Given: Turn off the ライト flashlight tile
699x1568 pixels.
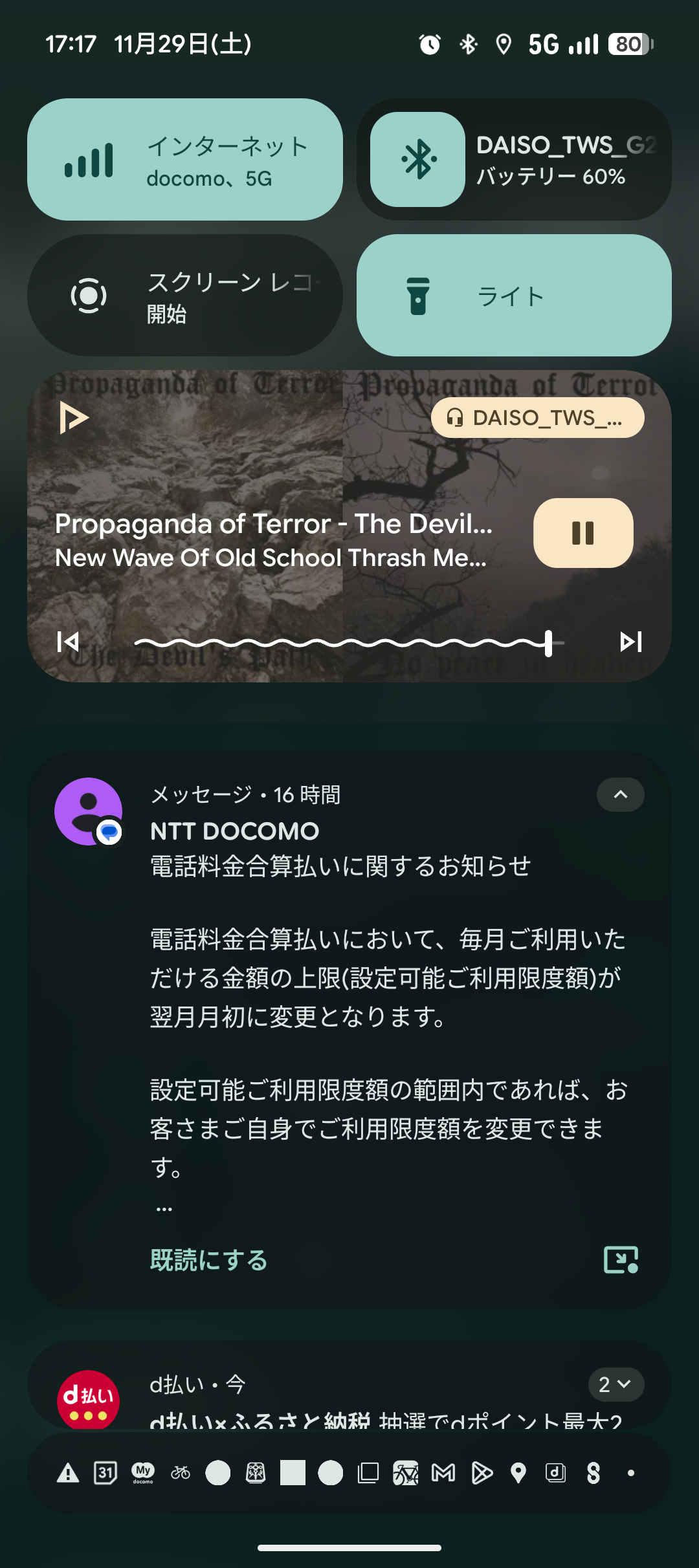Looking at the screenshot, I should tap(513, 296).
